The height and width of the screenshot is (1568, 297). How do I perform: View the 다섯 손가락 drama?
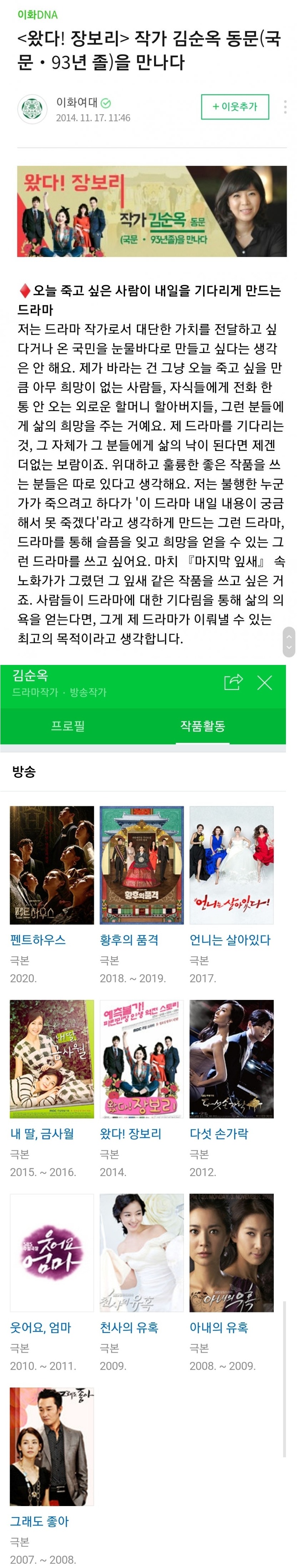pyautogui.click(x=231, y=1059)
